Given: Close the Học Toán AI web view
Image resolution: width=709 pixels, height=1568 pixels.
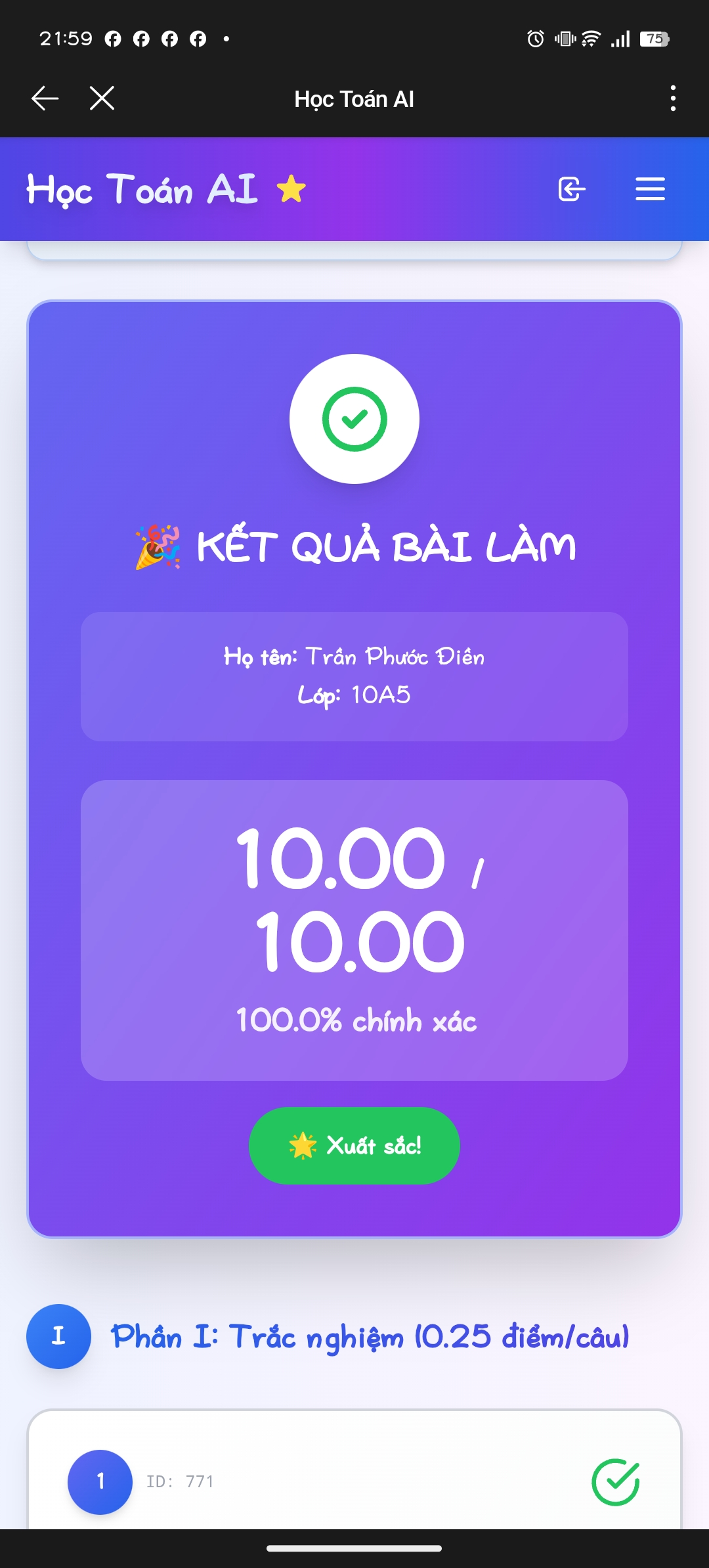Looking at the screenshot, I should [x=102, y=98].
